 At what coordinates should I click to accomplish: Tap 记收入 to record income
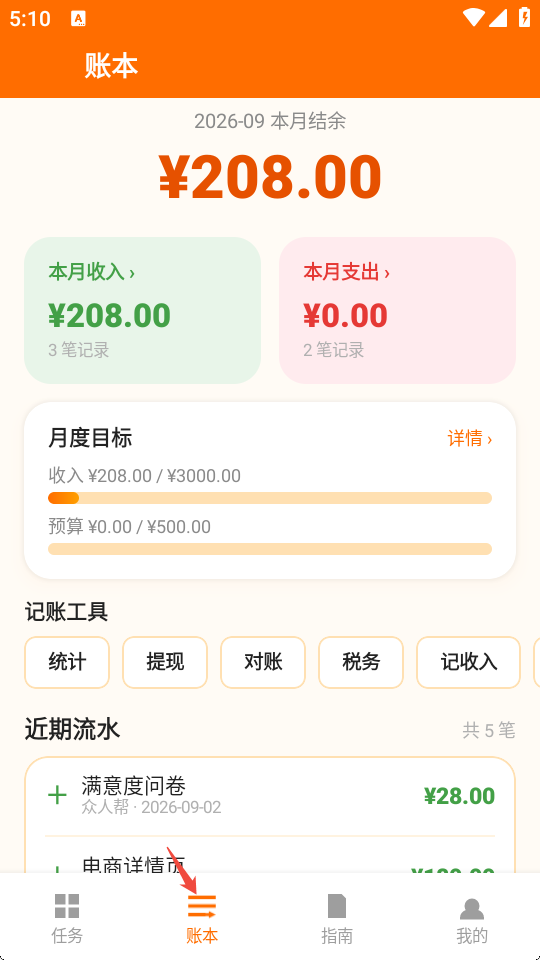pos(468,662)
